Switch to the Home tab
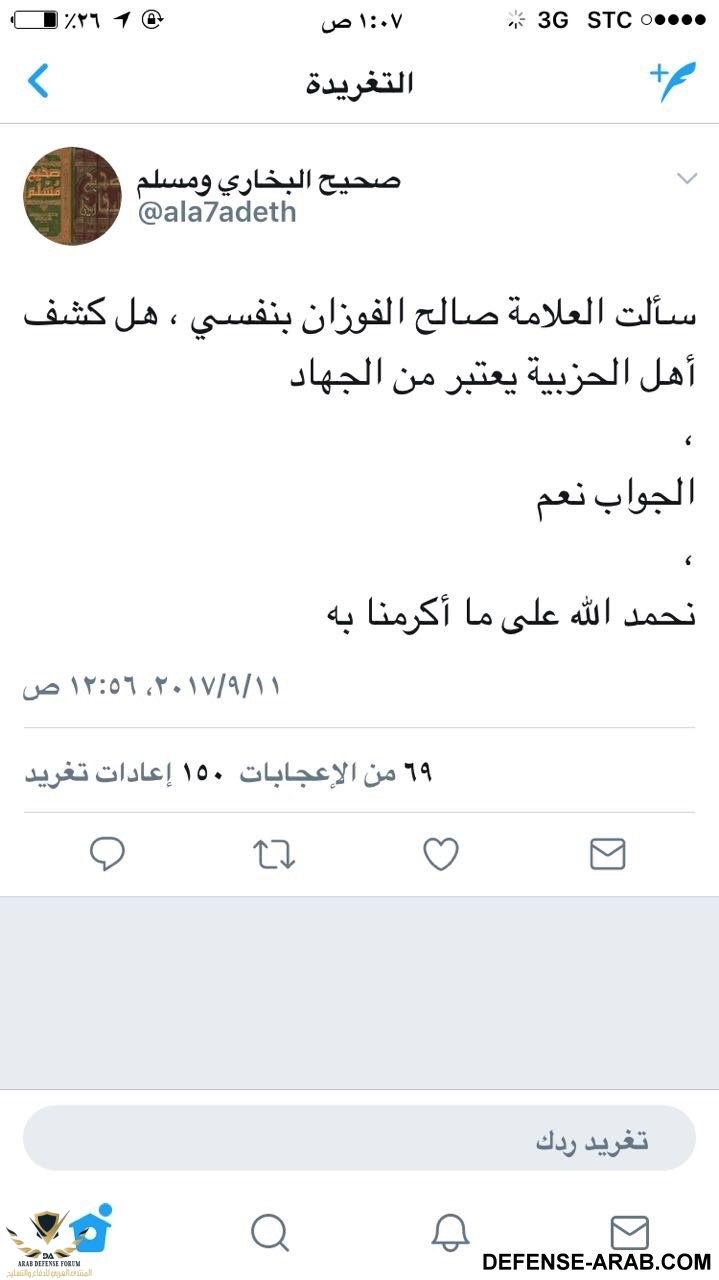 click(x=90, y=1231)
